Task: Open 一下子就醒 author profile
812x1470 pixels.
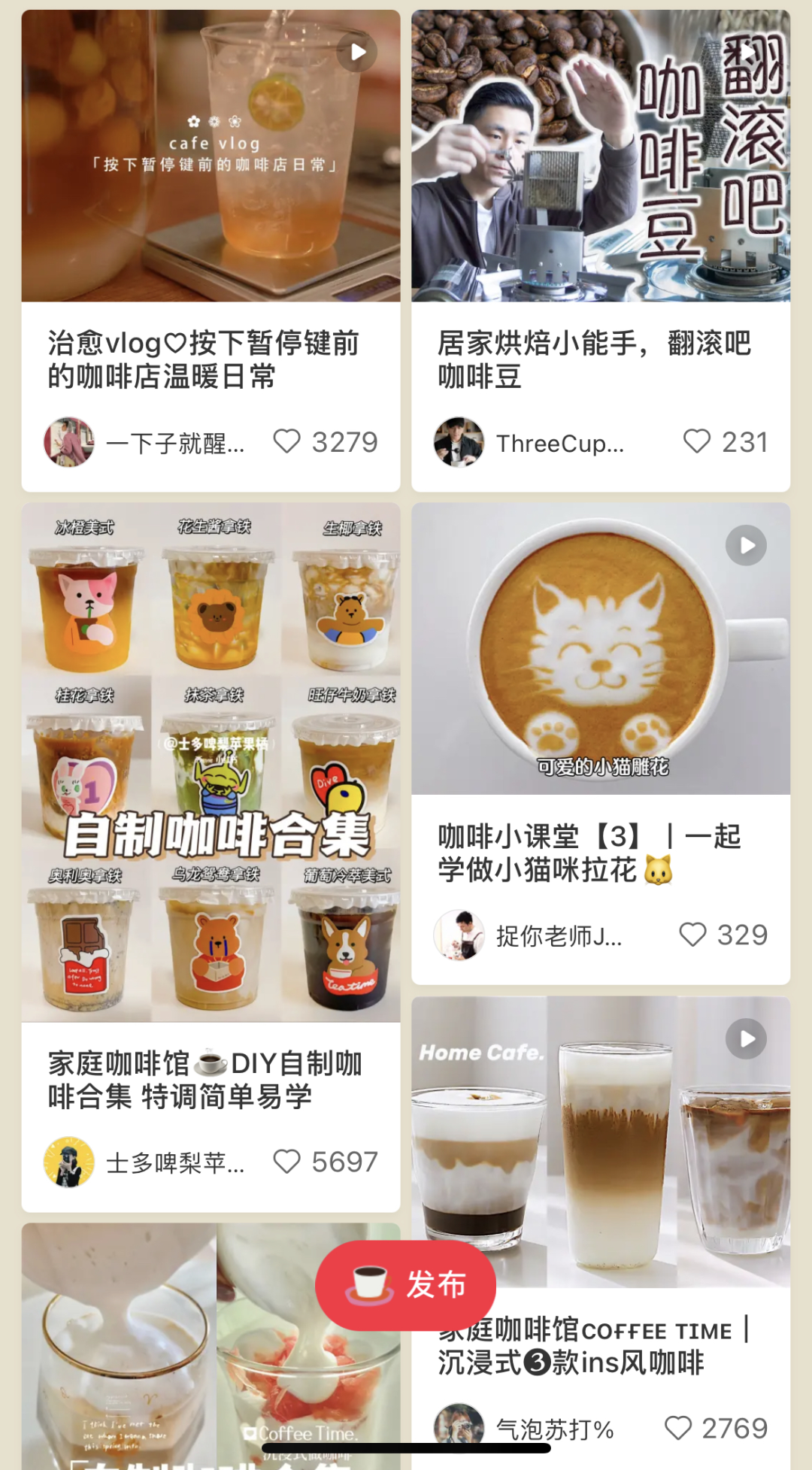Action: click(69, 443)
